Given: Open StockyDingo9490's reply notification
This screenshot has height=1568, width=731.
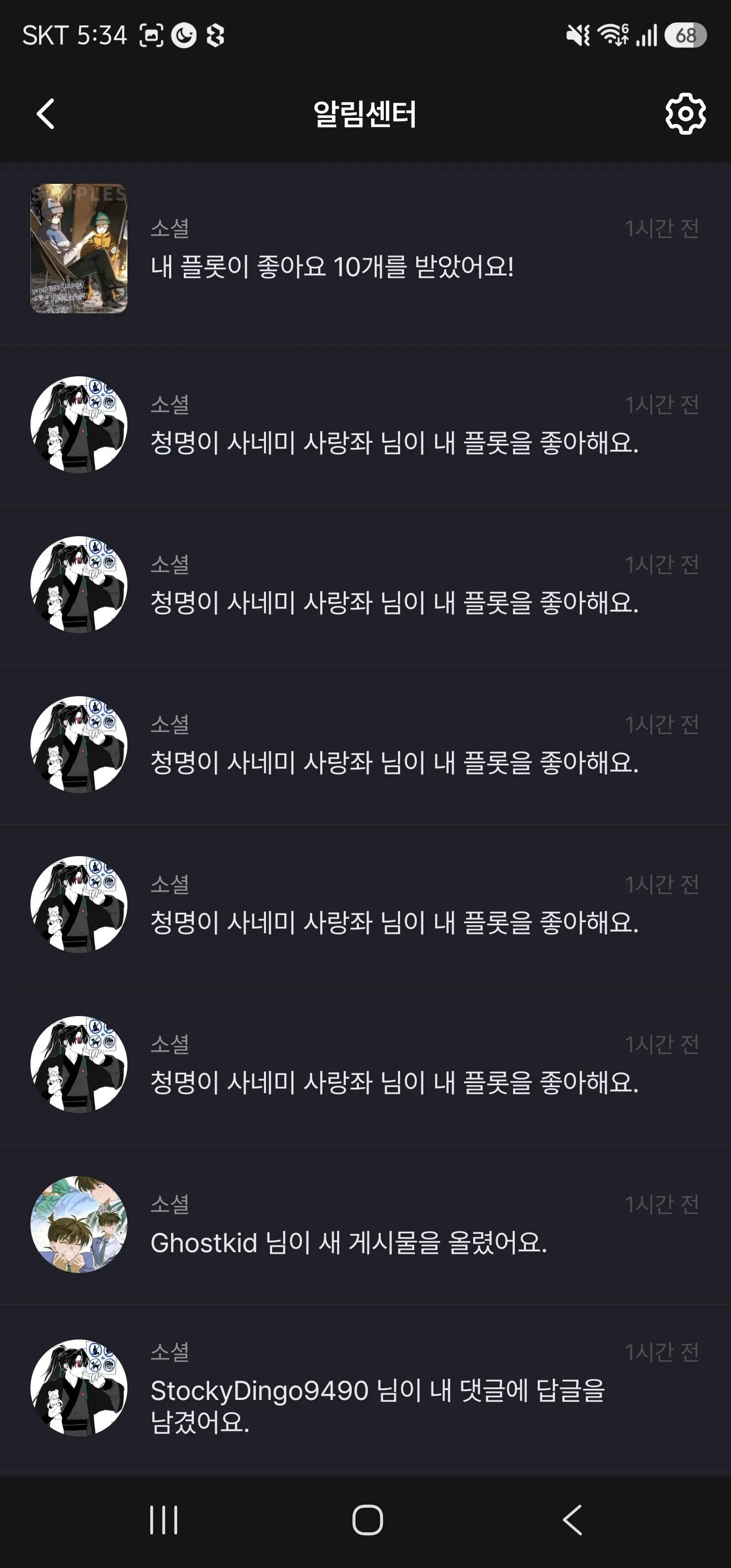Looking at the screenshot, I should (x=365, y=1390).
